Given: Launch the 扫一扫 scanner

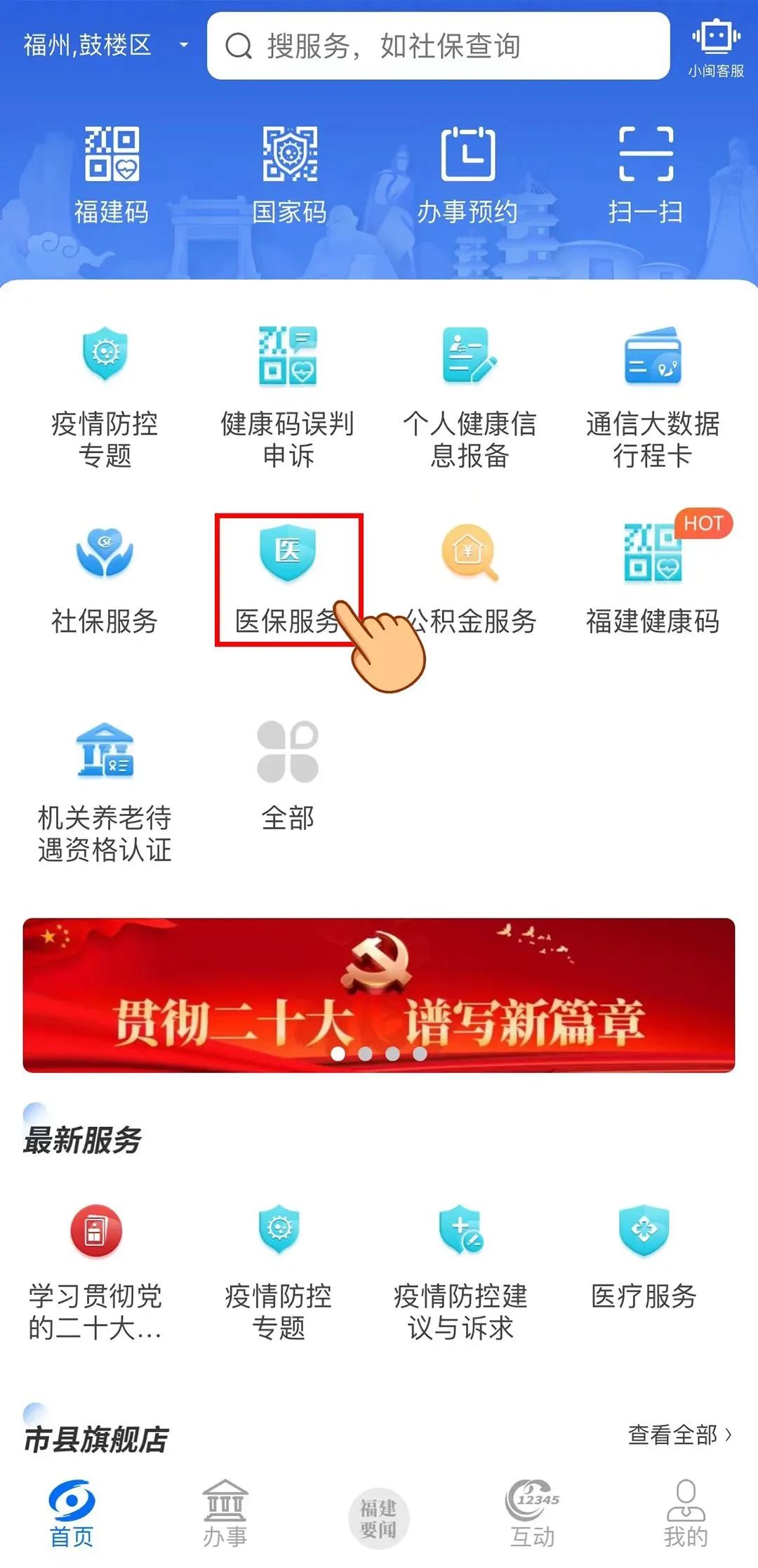Looking at the screenshot, I should click(646, 174).
